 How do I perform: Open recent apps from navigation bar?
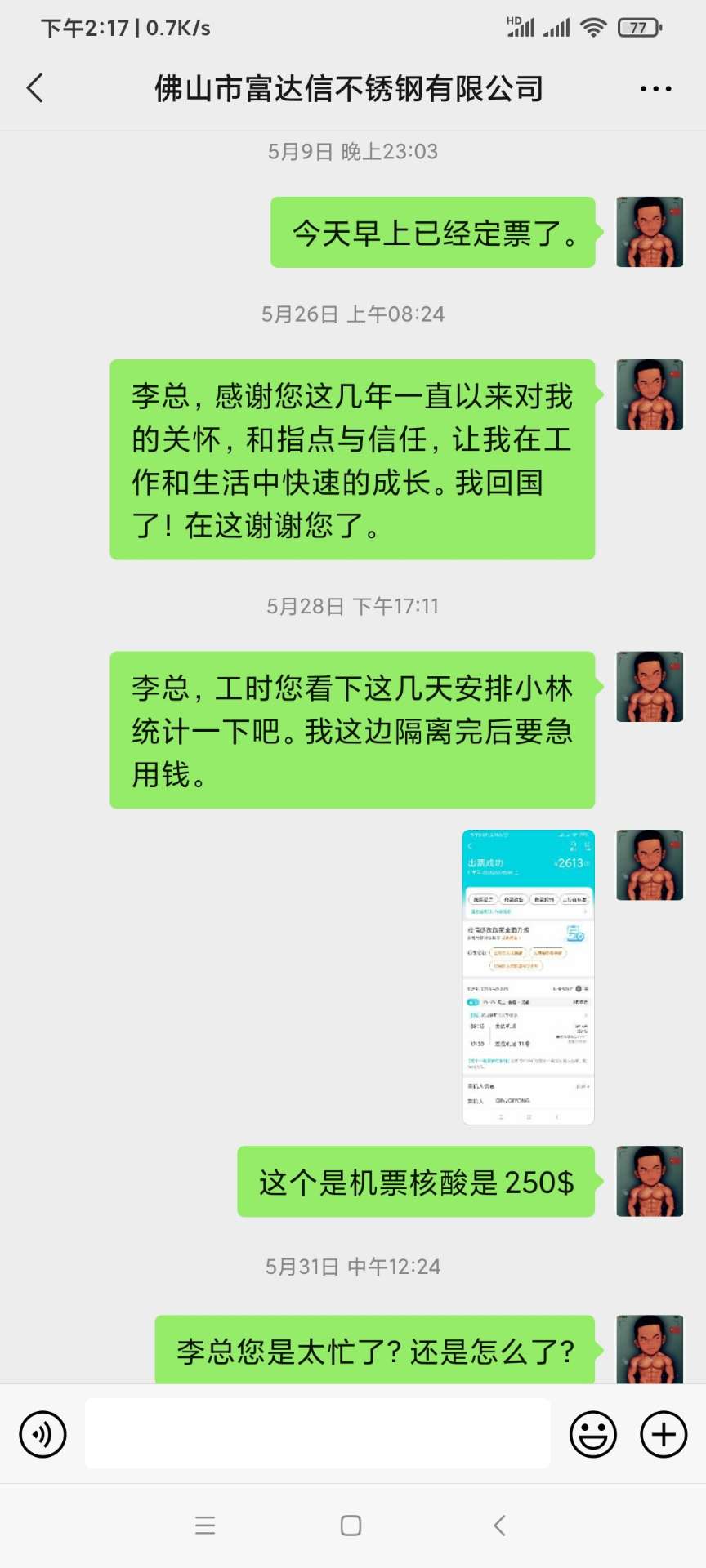pos(205,1525)
